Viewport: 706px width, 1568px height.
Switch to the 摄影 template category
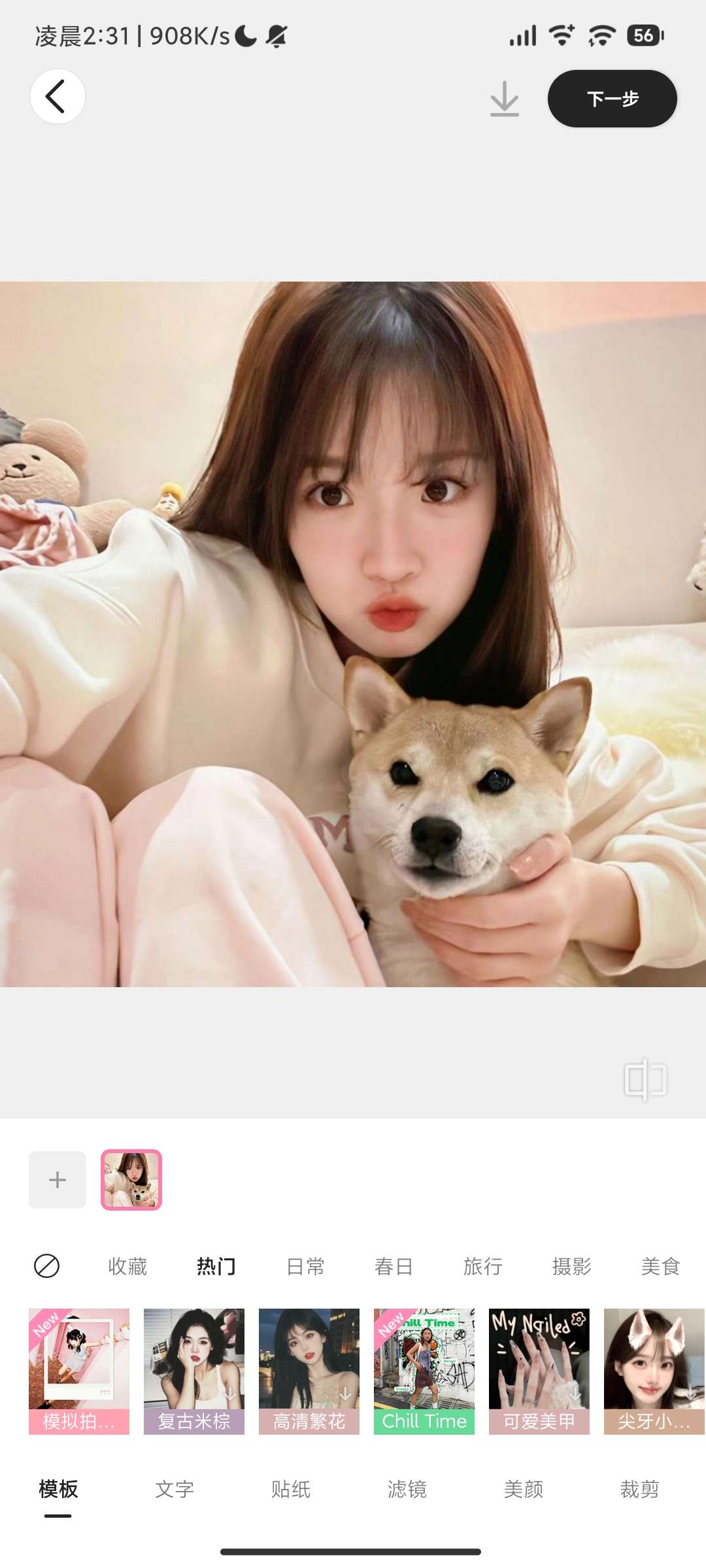point(571,1266)
